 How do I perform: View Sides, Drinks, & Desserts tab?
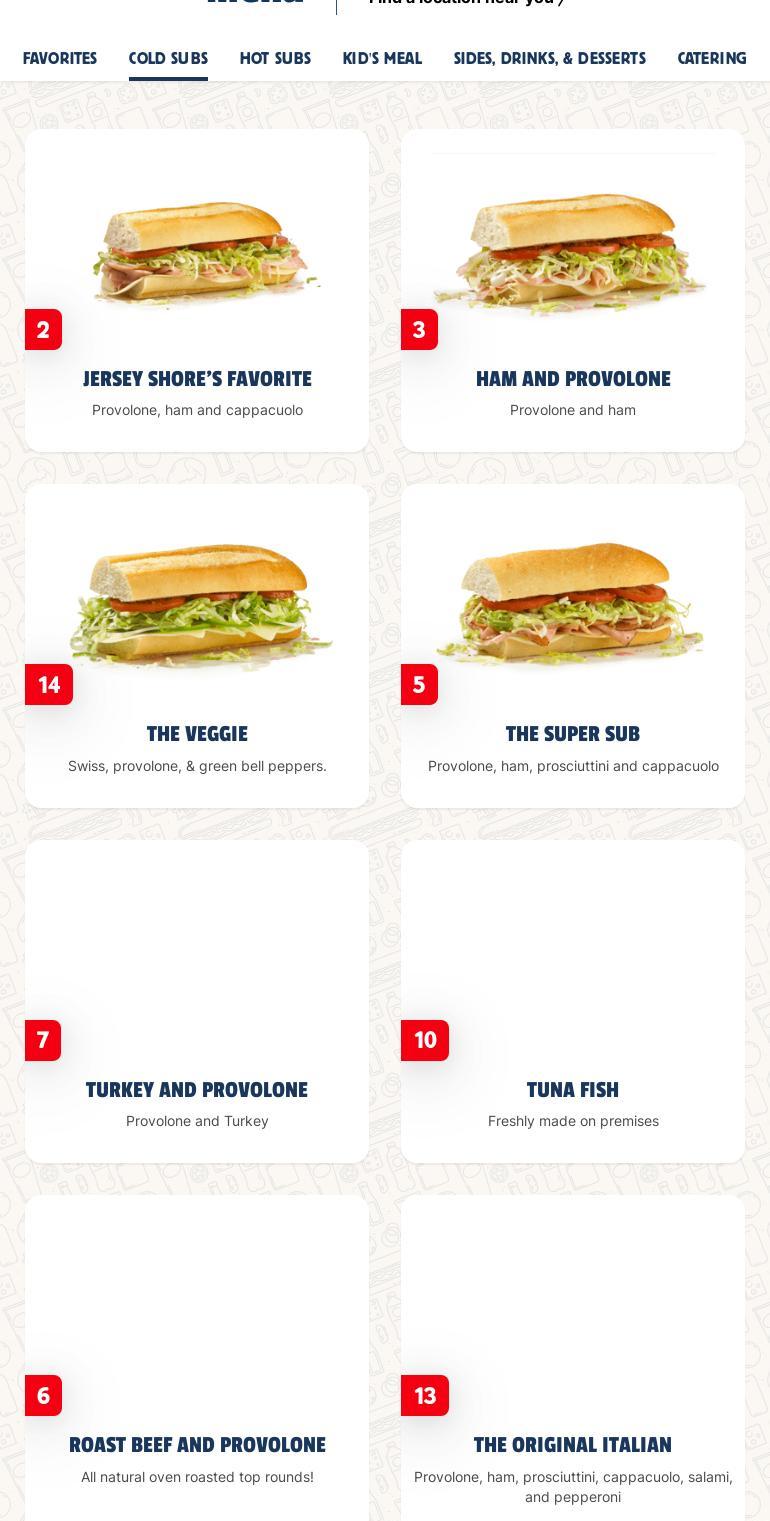[549, 59]
